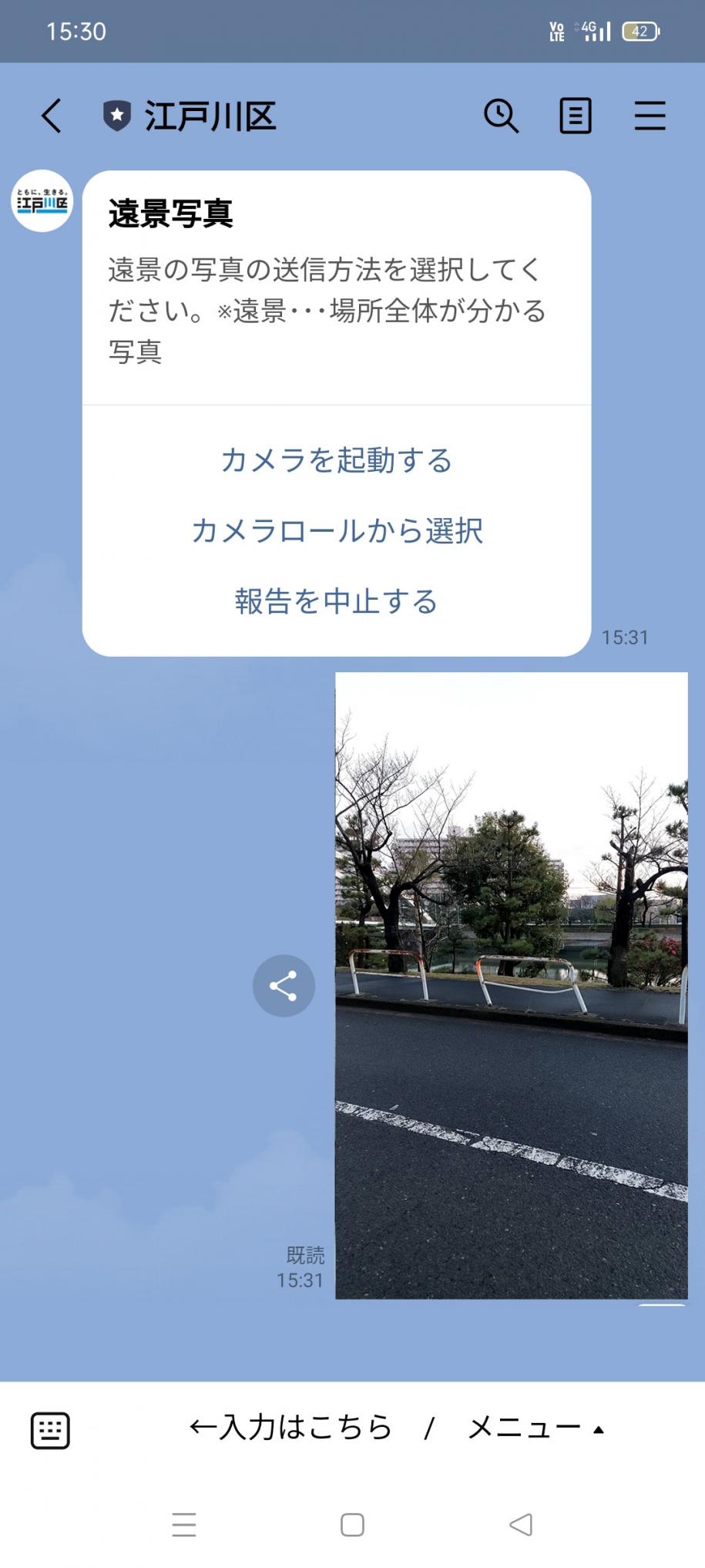Open the notes icon in the header
The width and height of the screenshot is (705, 1568).
pyautogui.click(x=575, y=116)
